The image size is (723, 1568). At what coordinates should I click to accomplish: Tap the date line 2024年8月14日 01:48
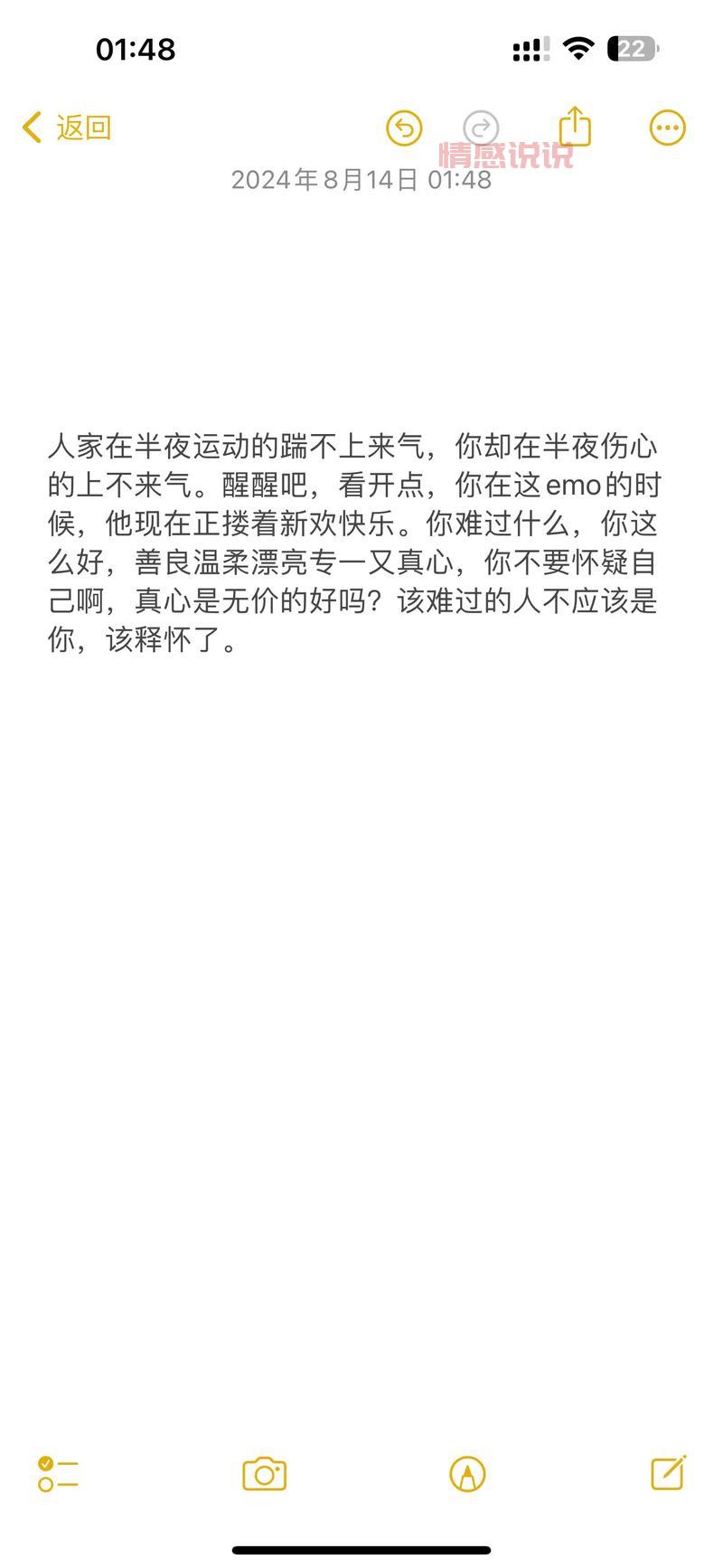[x=360, y=180]
